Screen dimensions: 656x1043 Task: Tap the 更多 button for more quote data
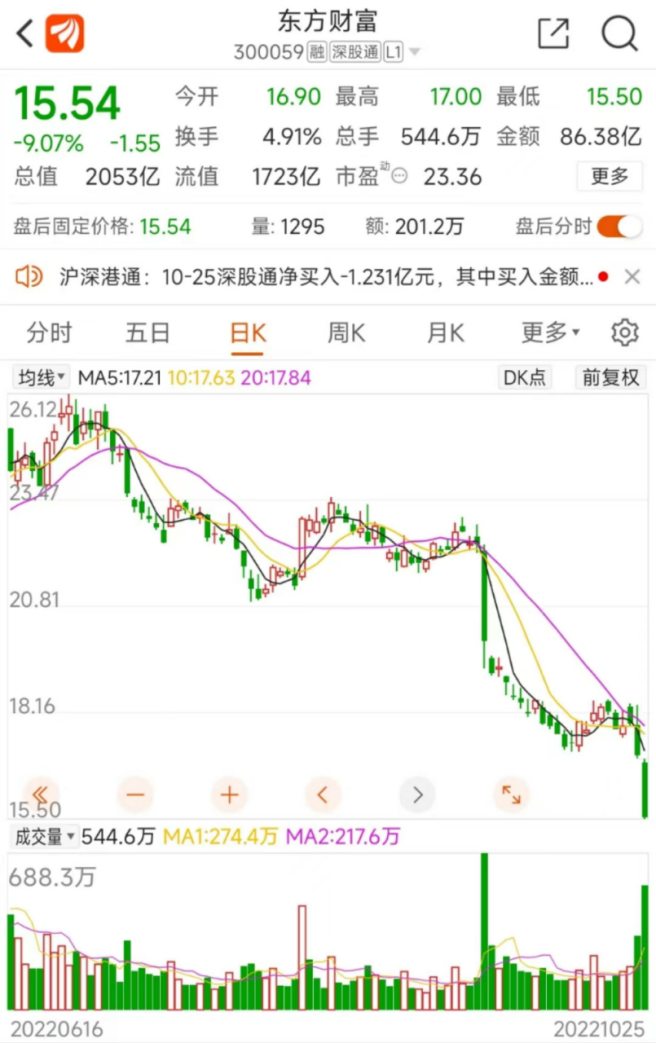(x=609, y=177)
